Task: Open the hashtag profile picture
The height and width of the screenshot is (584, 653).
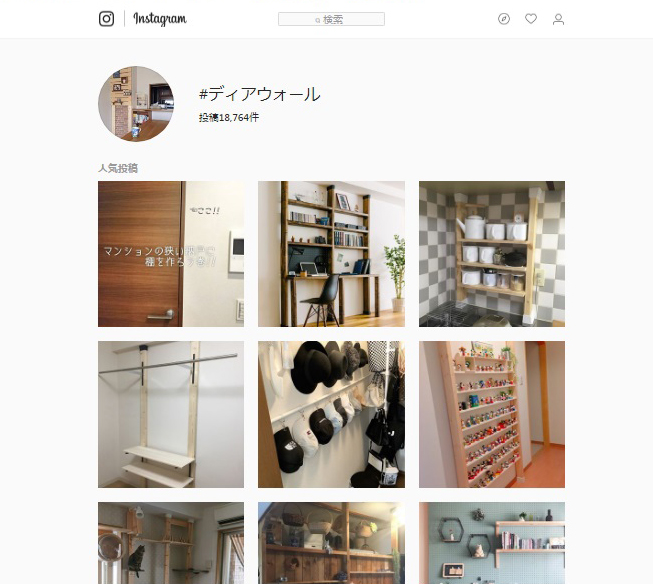Action: pos(136,104)
